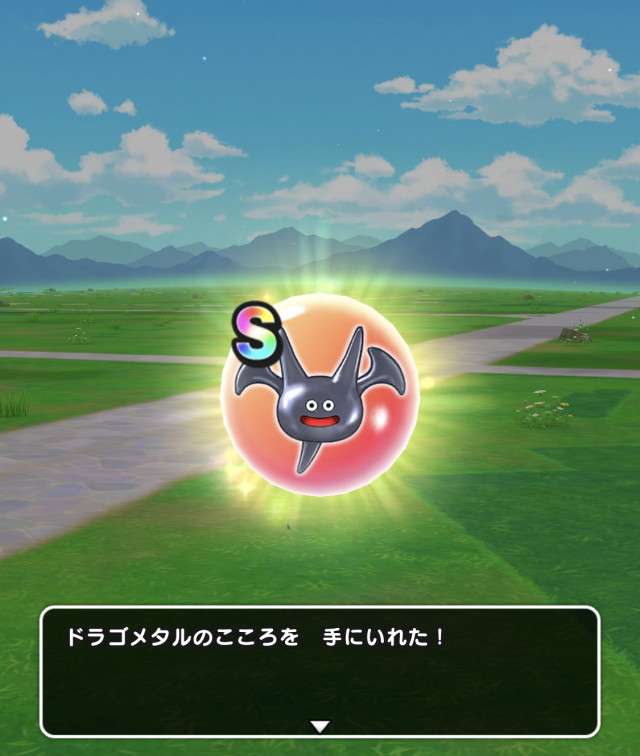Advance the dialog with the down arrow
The image size is (640, 756).
(x=319, y=725)
